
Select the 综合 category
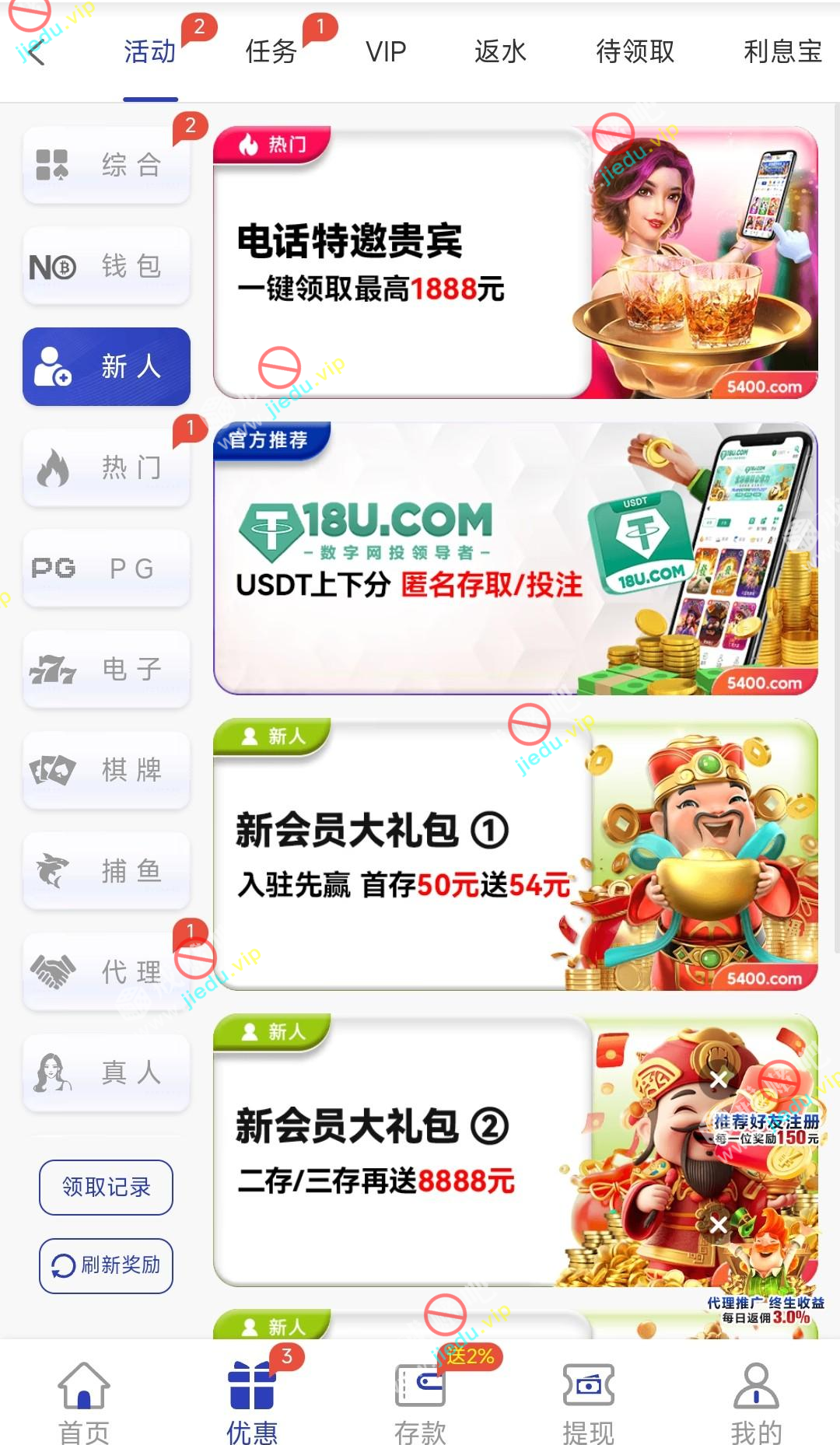click(107, 165)
